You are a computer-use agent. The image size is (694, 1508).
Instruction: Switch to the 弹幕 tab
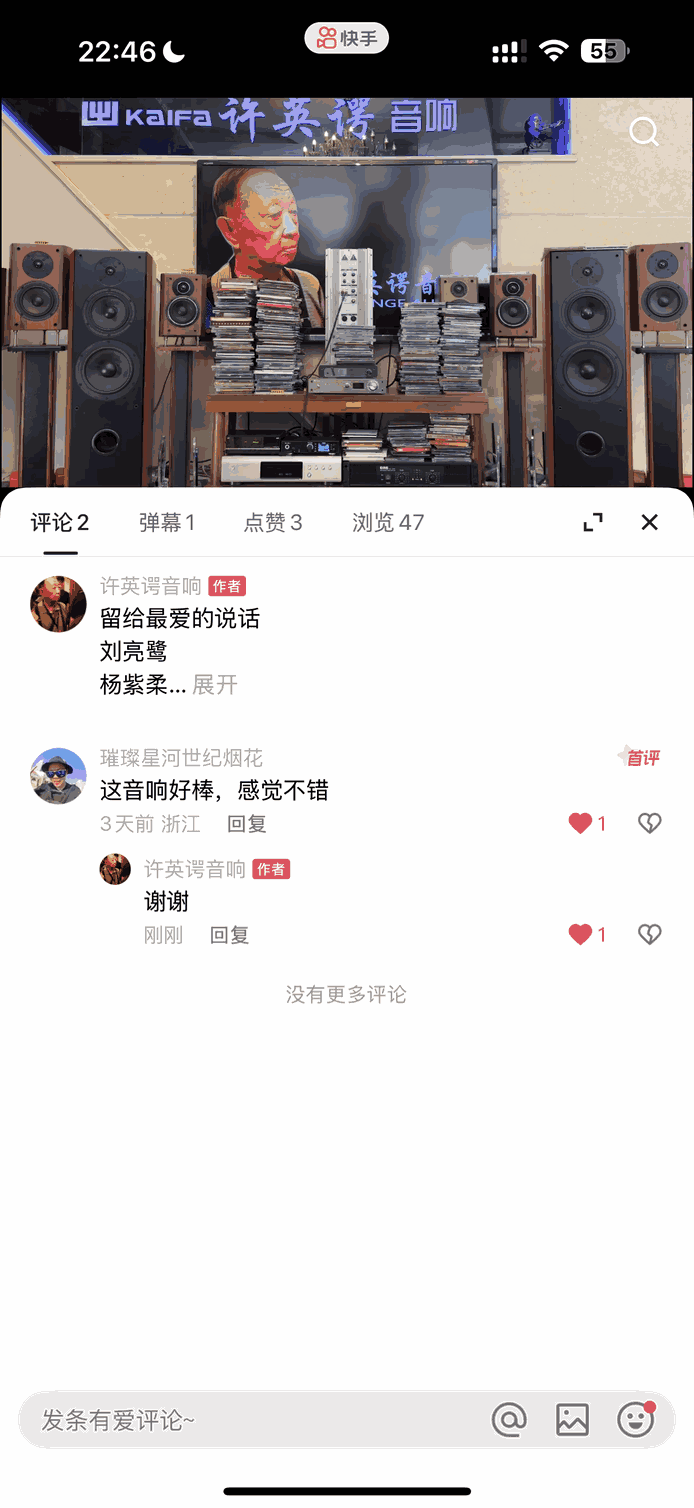pyautogui.click(x=167, y=522)
